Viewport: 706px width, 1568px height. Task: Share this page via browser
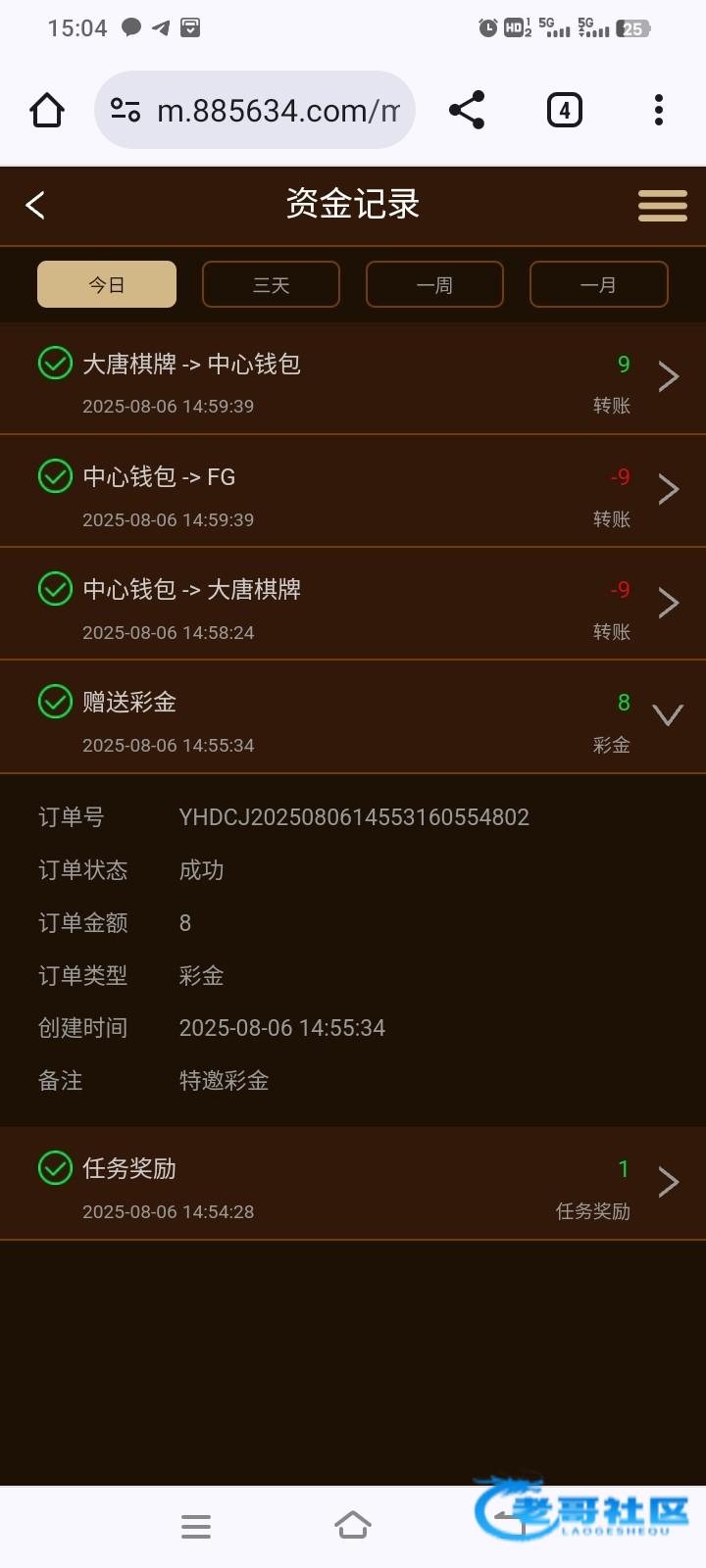tap(467, 110)
